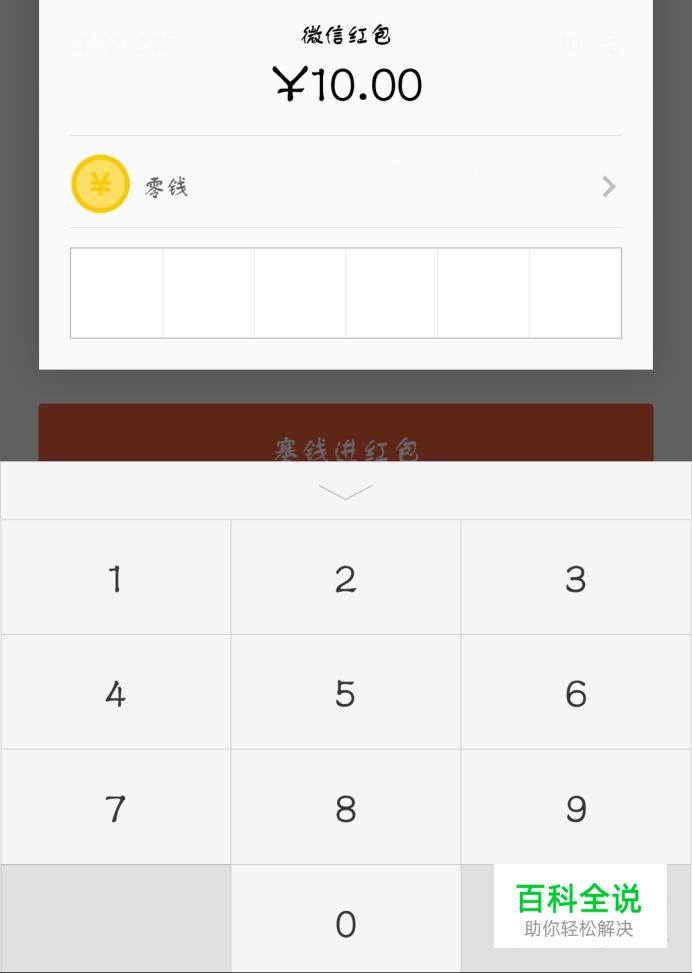Enter digit 7 on the keypad
The height and width of the screenshot is (973, 692).
115,807
